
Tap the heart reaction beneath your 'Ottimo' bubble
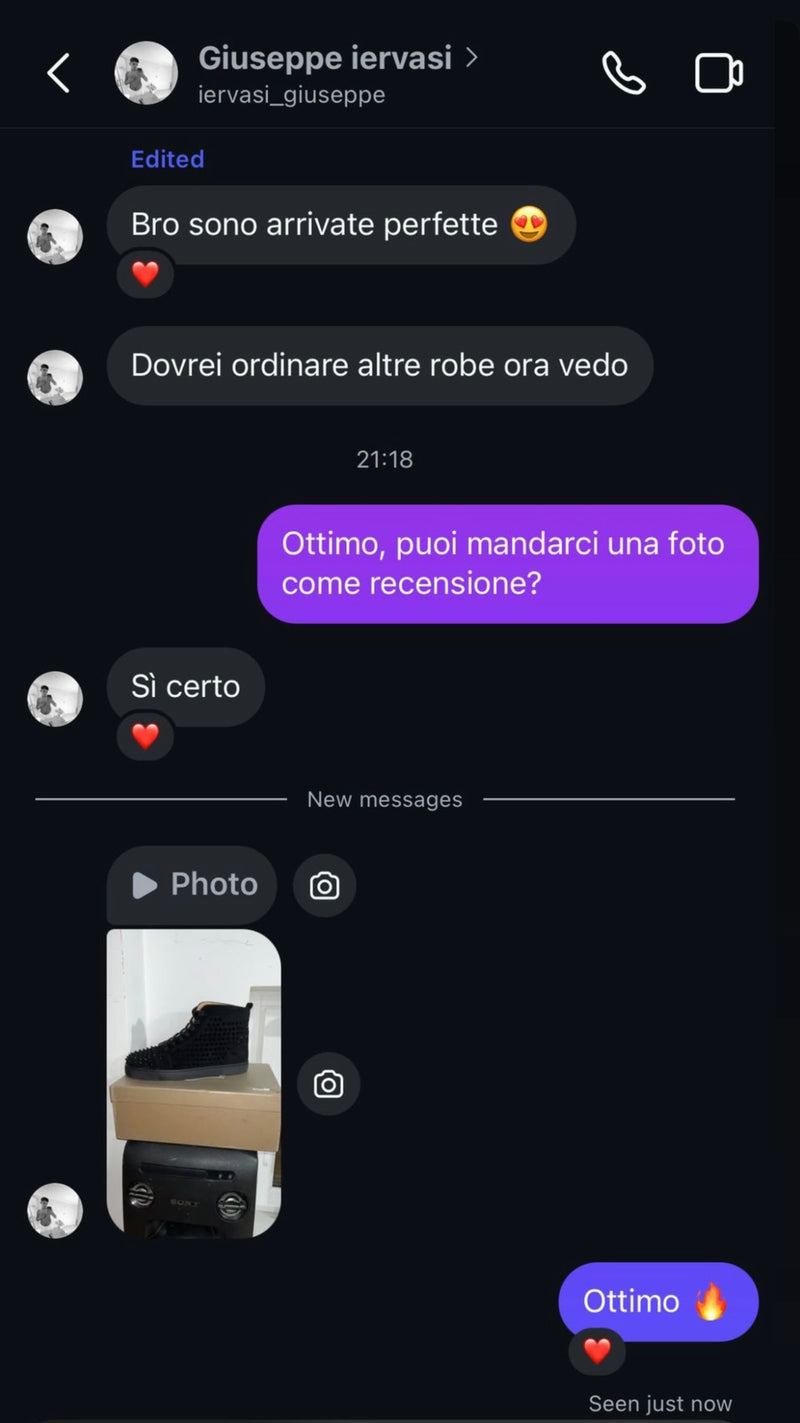596,1349
